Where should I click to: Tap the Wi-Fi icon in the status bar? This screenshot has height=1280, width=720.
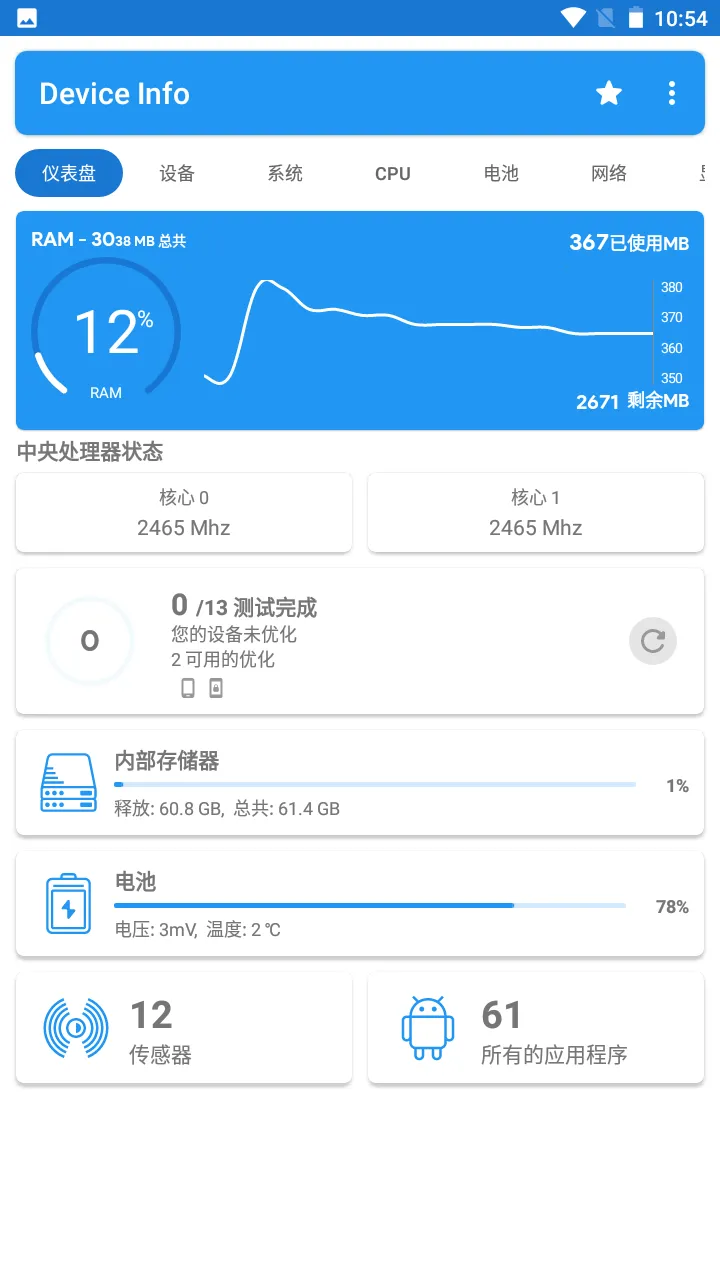pos(573,17)
